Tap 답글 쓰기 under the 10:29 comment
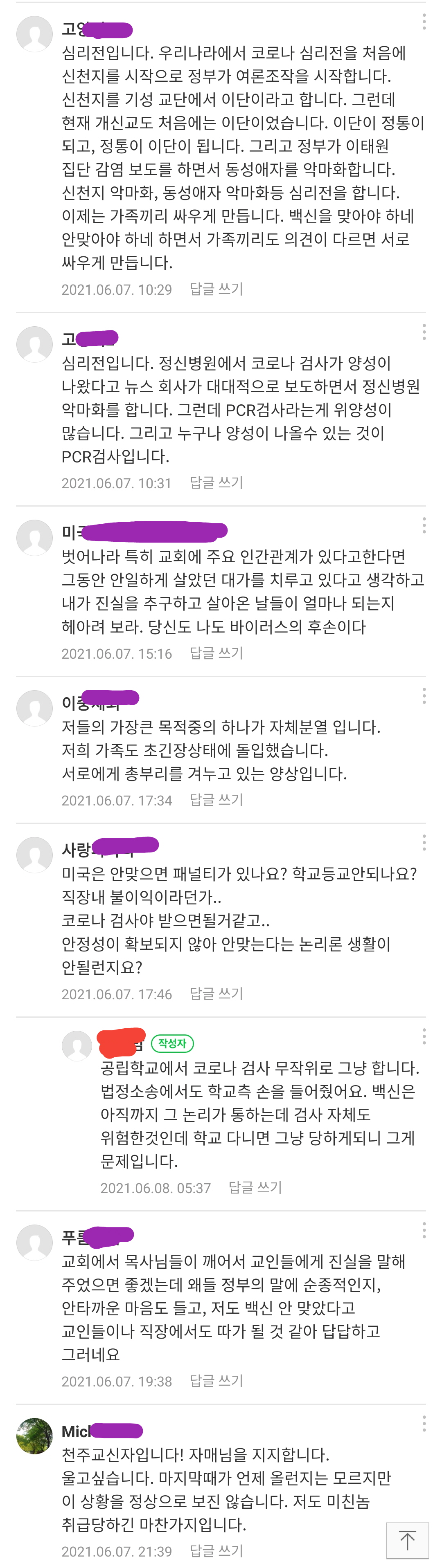Viewport: 442px width, 1568px height. (216, 289)
